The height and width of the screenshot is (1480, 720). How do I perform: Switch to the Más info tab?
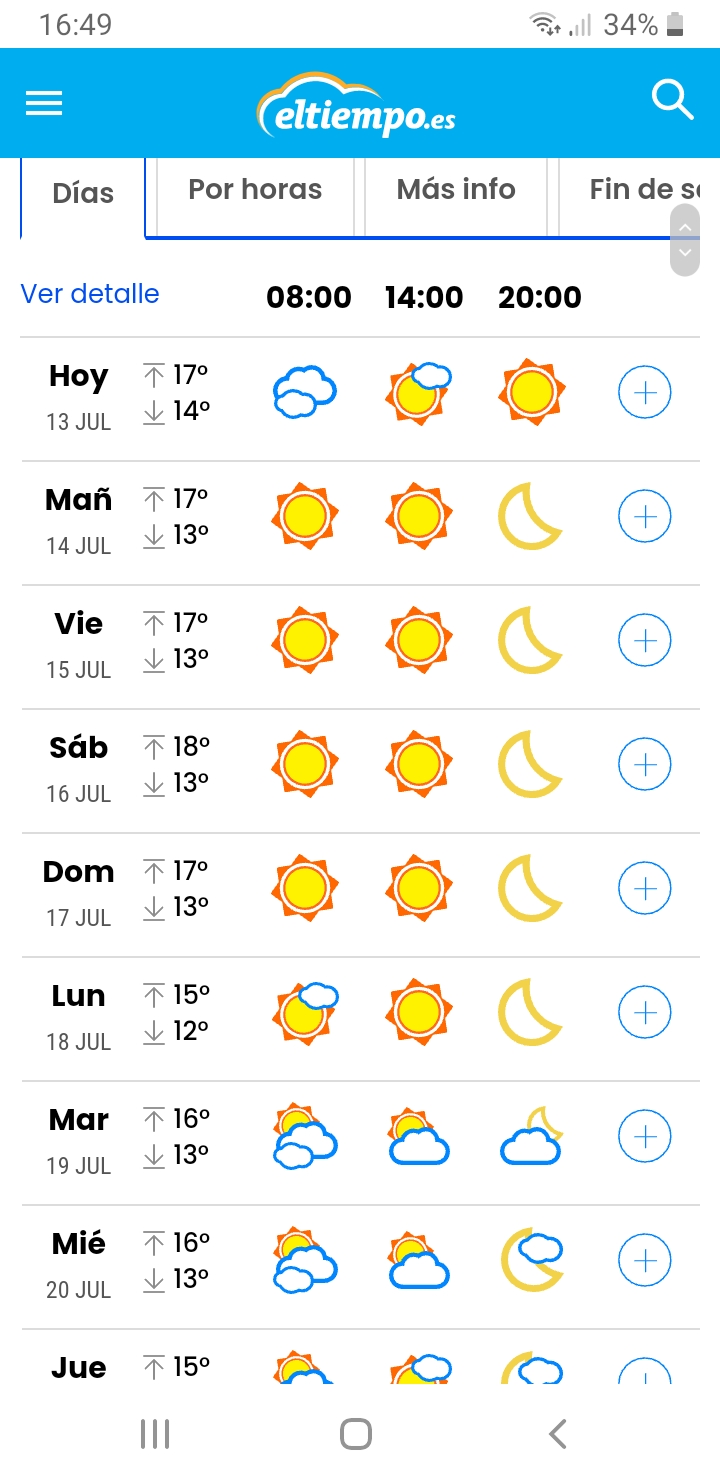pyautogui.click(x=456, y=190)
